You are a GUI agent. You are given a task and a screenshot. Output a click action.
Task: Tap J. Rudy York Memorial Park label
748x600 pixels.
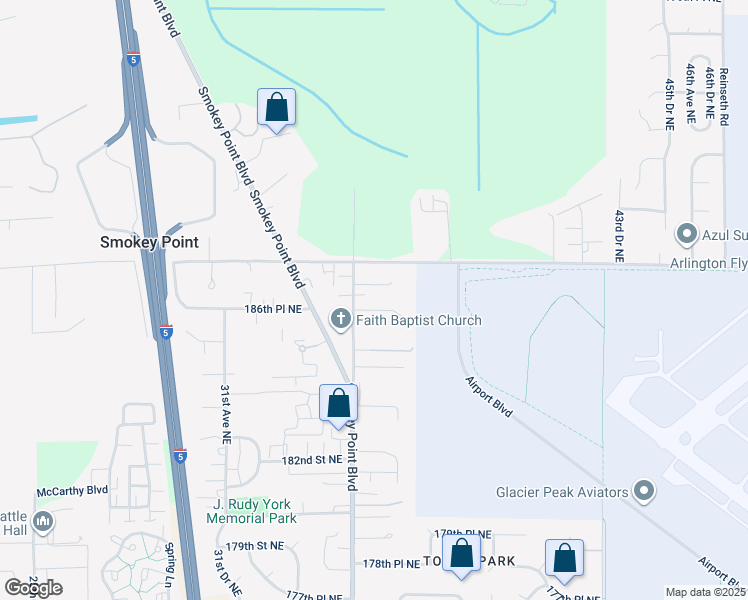click(x=251, y=511)
